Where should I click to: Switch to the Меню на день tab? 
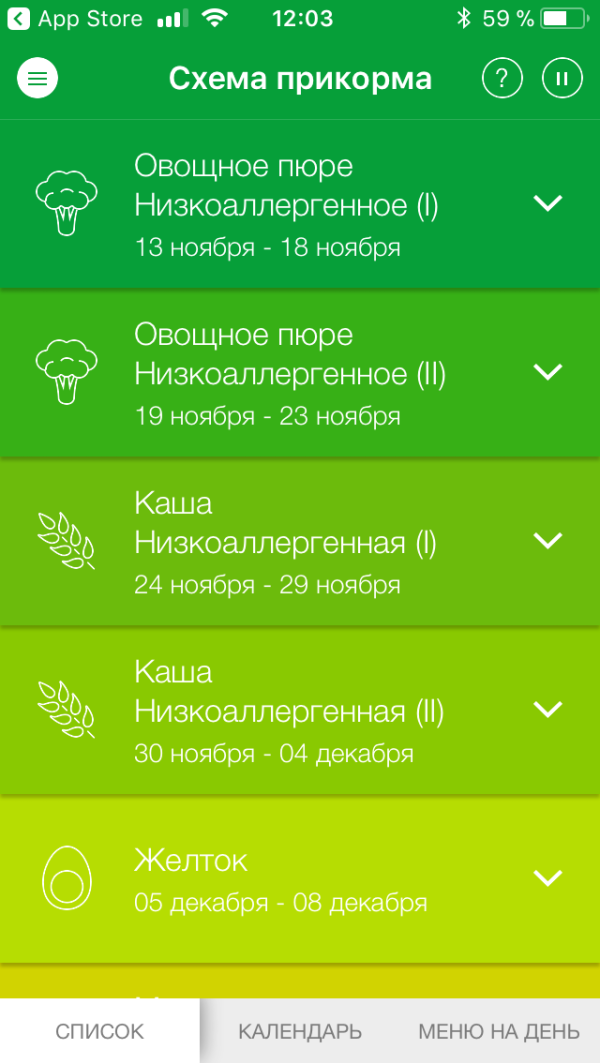pyautogui.click(x=498, y=1031)
